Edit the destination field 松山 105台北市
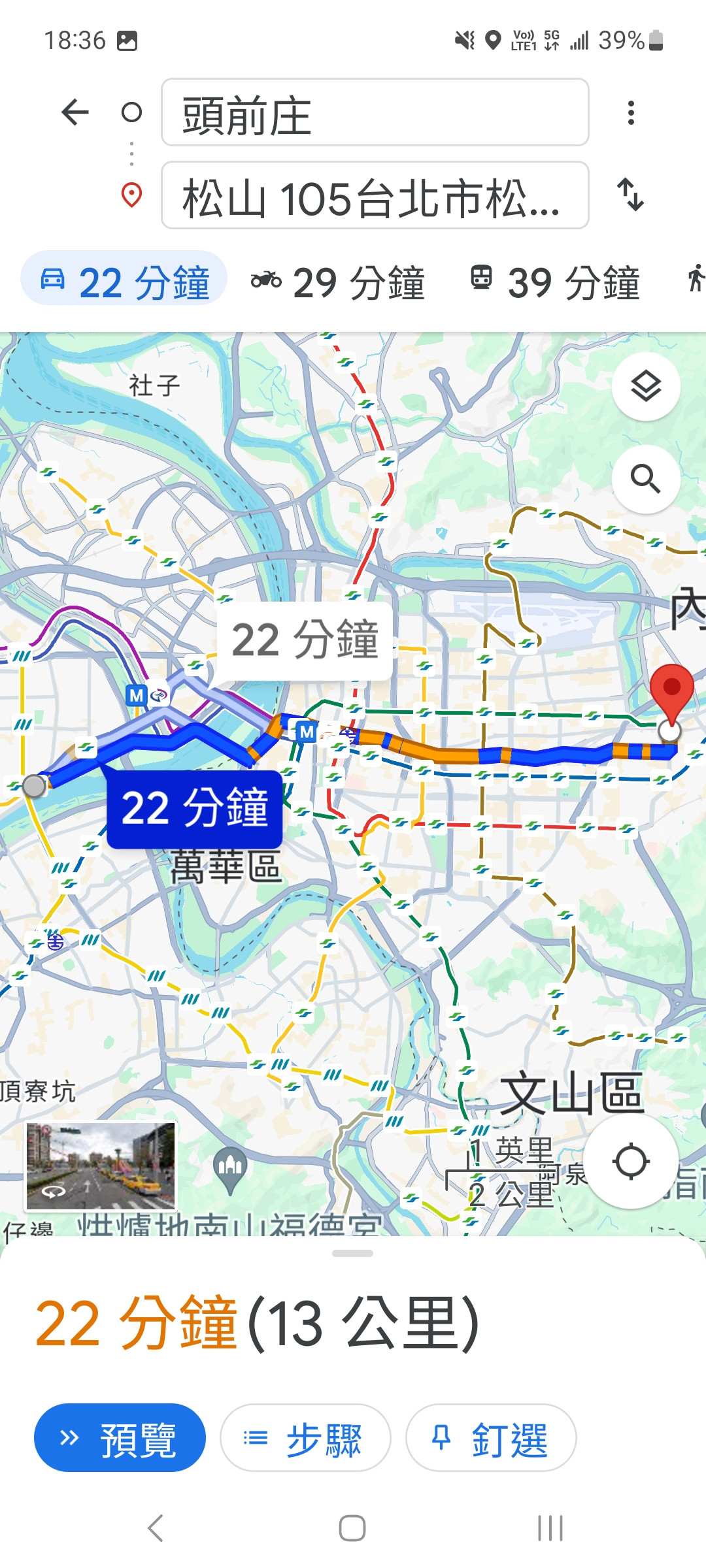Screen dimensions: 706x1568 pos(375,195)
